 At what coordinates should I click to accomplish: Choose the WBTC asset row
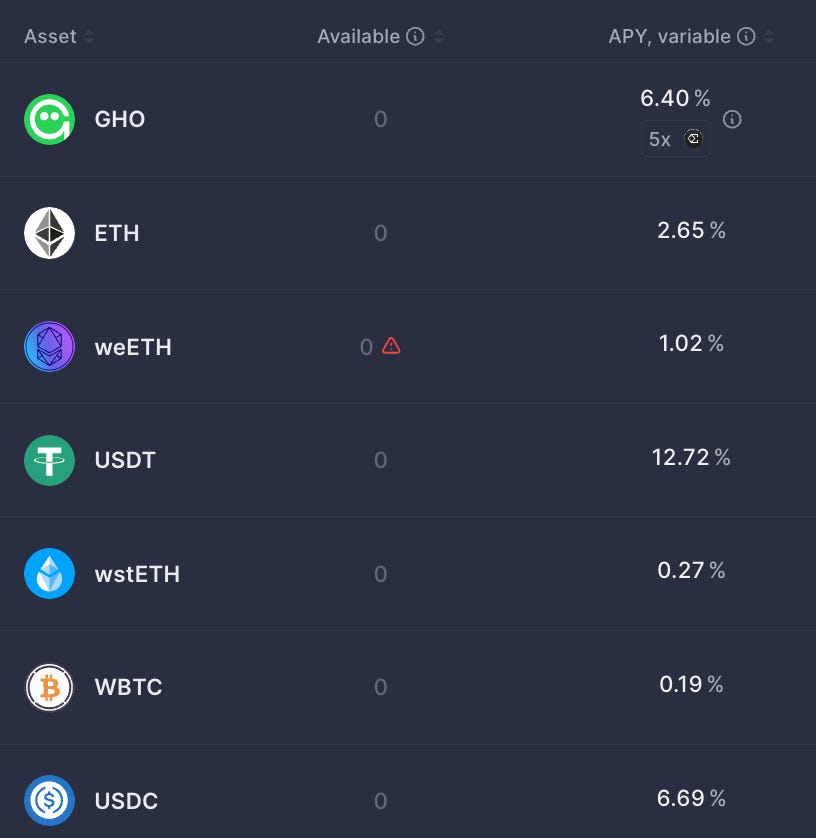point(127,688)
